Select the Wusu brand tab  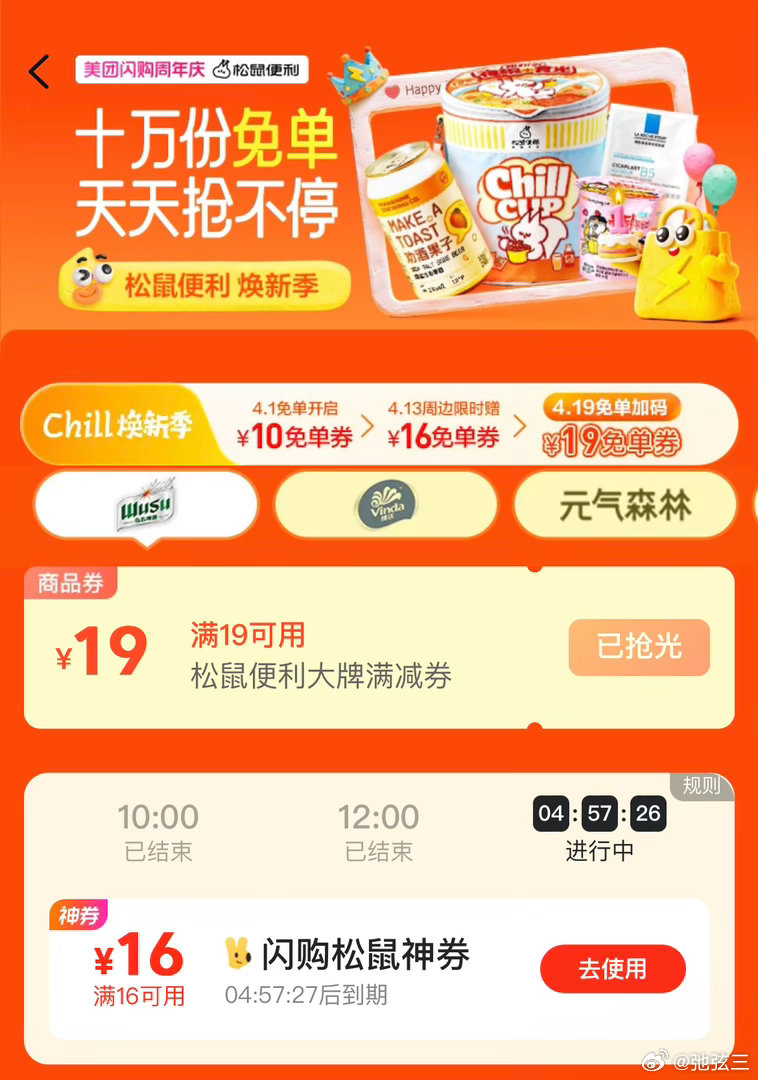[146, 505]
